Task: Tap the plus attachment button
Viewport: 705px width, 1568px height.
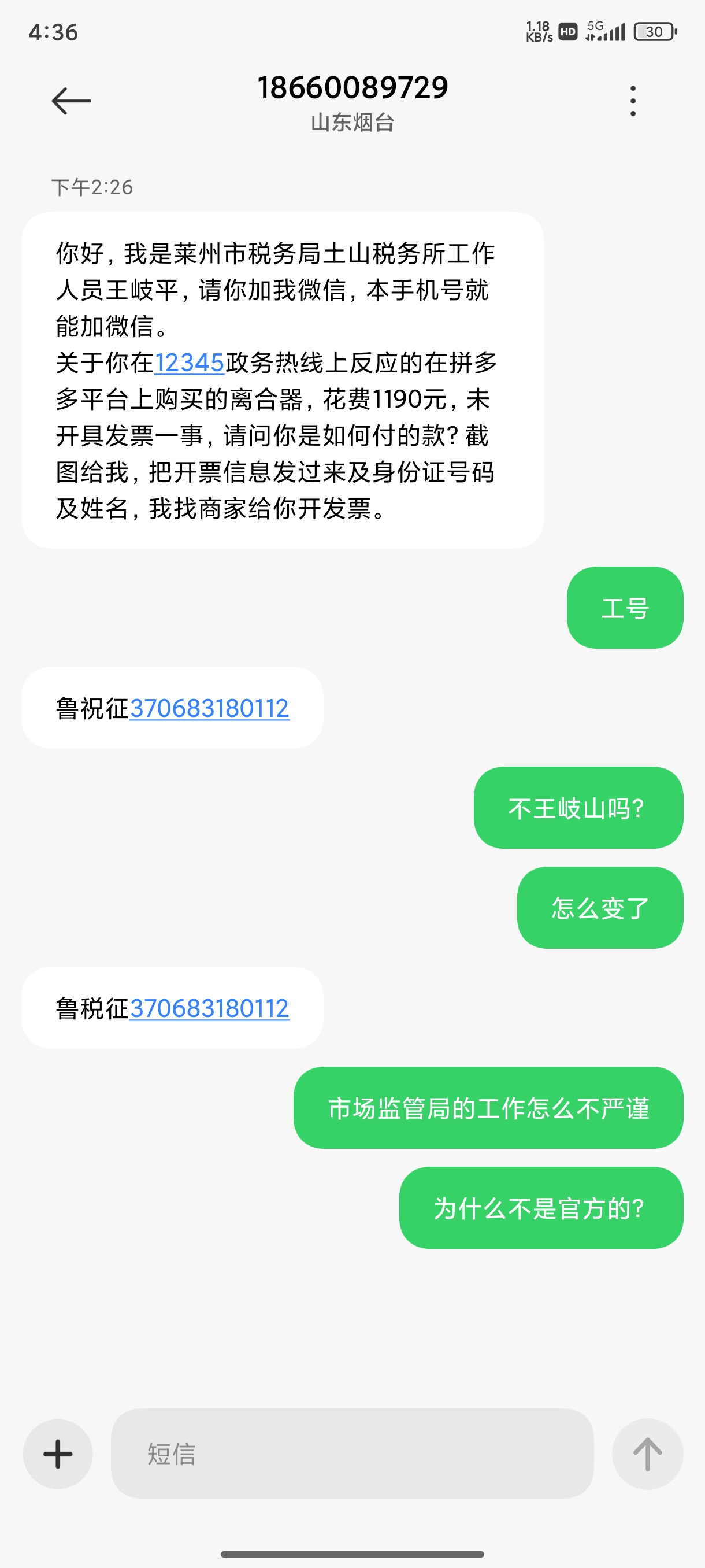Action: point(58,1454)
